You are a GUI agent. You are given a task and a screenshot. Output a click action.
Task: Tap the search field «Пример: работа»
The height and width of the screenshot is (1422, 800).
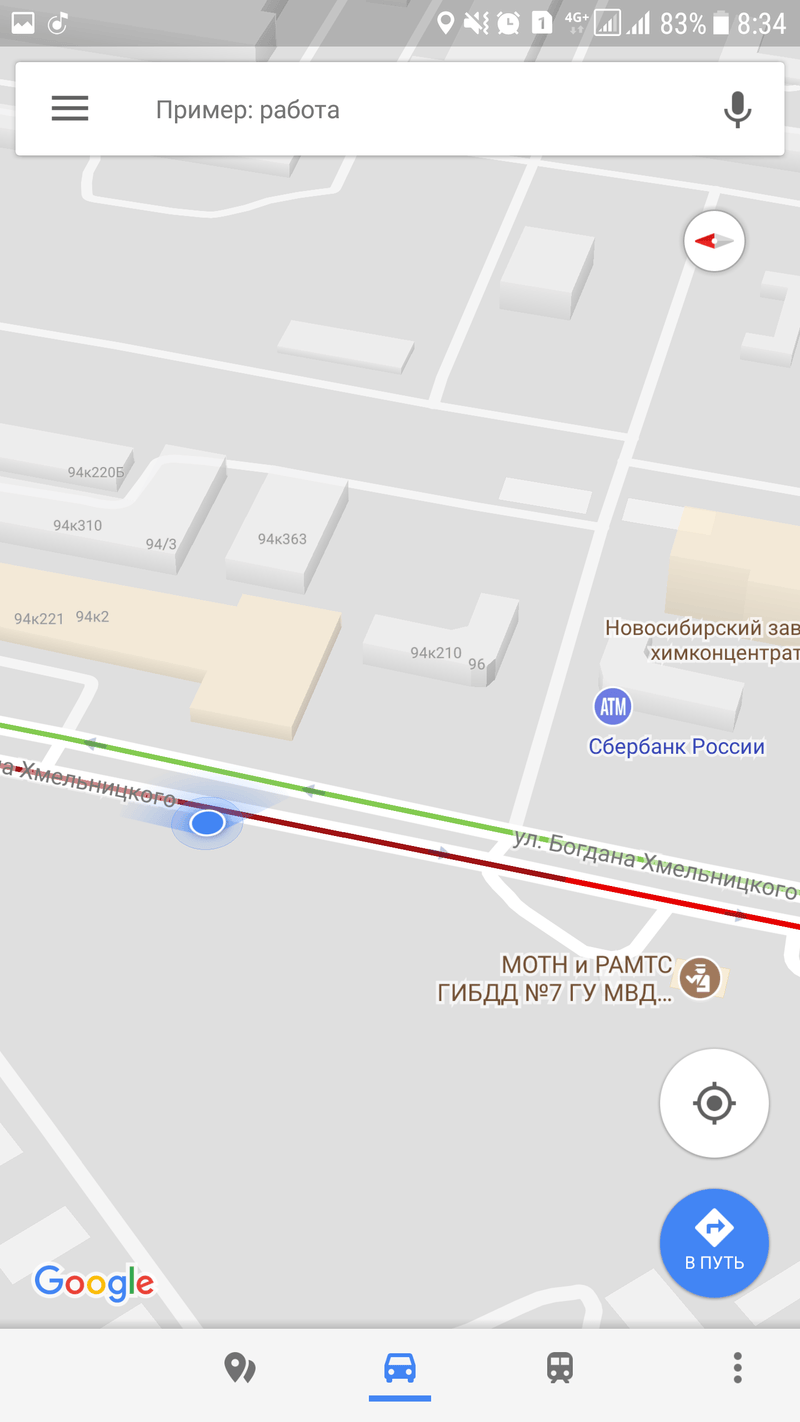tap(400, 109)
